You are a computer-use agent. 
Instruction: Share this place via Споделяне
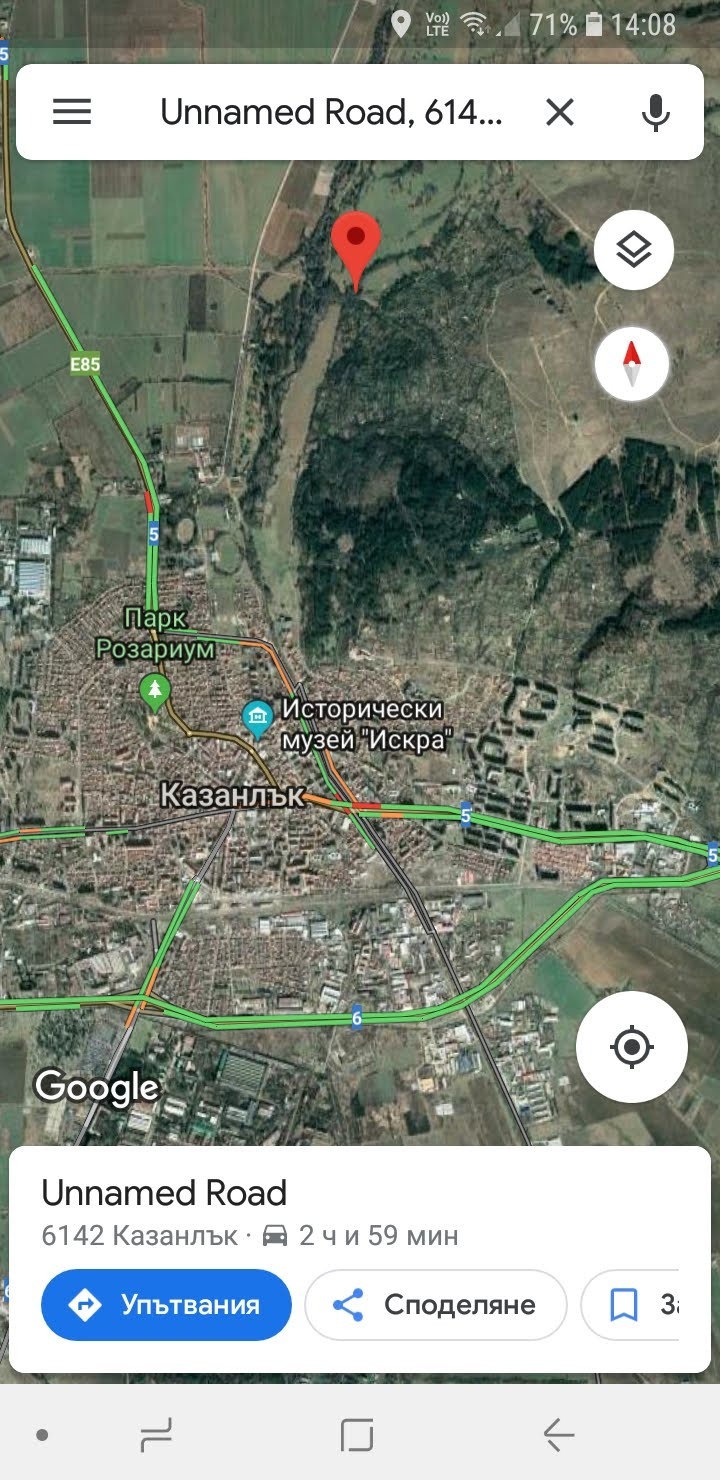coord(435,1304)
